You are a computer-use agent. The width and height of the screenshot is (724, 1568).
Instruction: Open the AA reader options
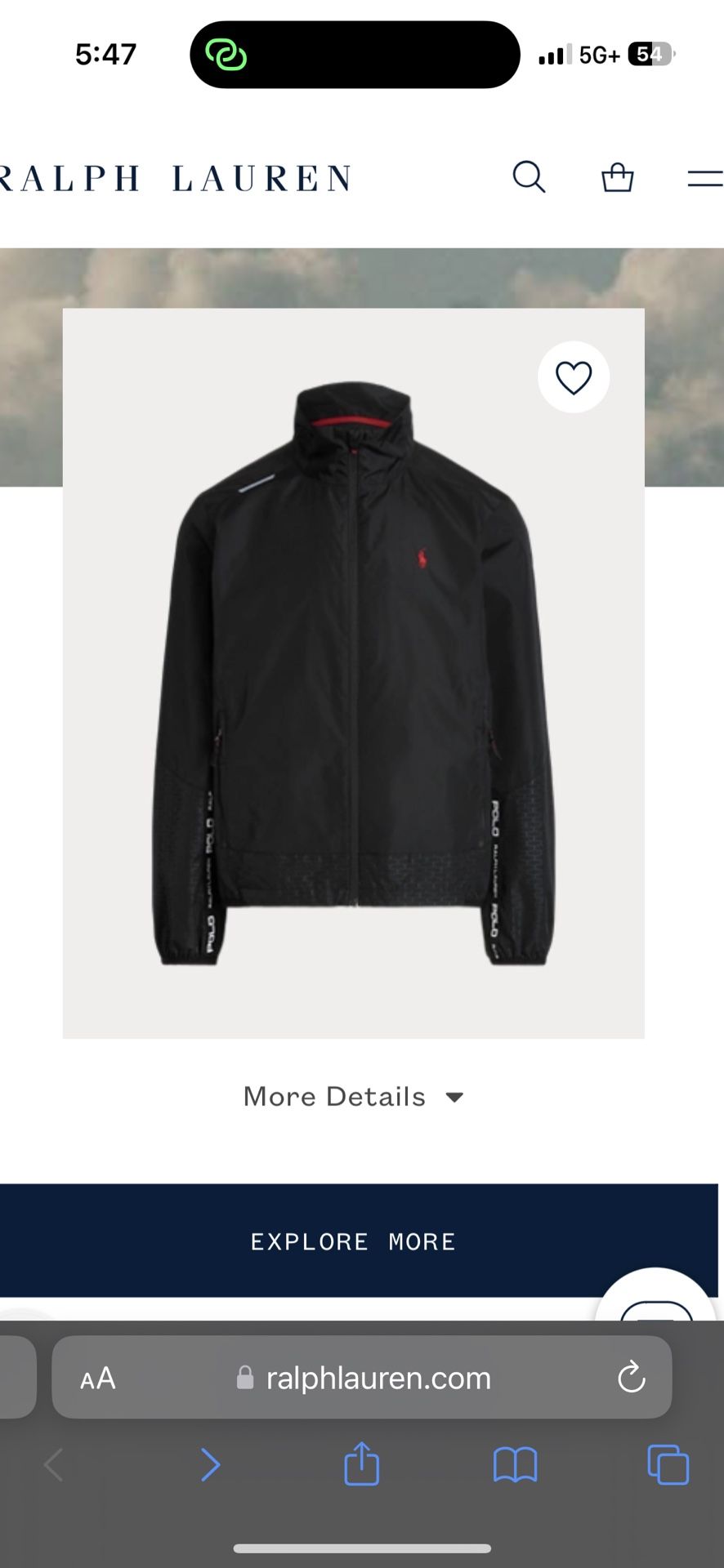98,1379
